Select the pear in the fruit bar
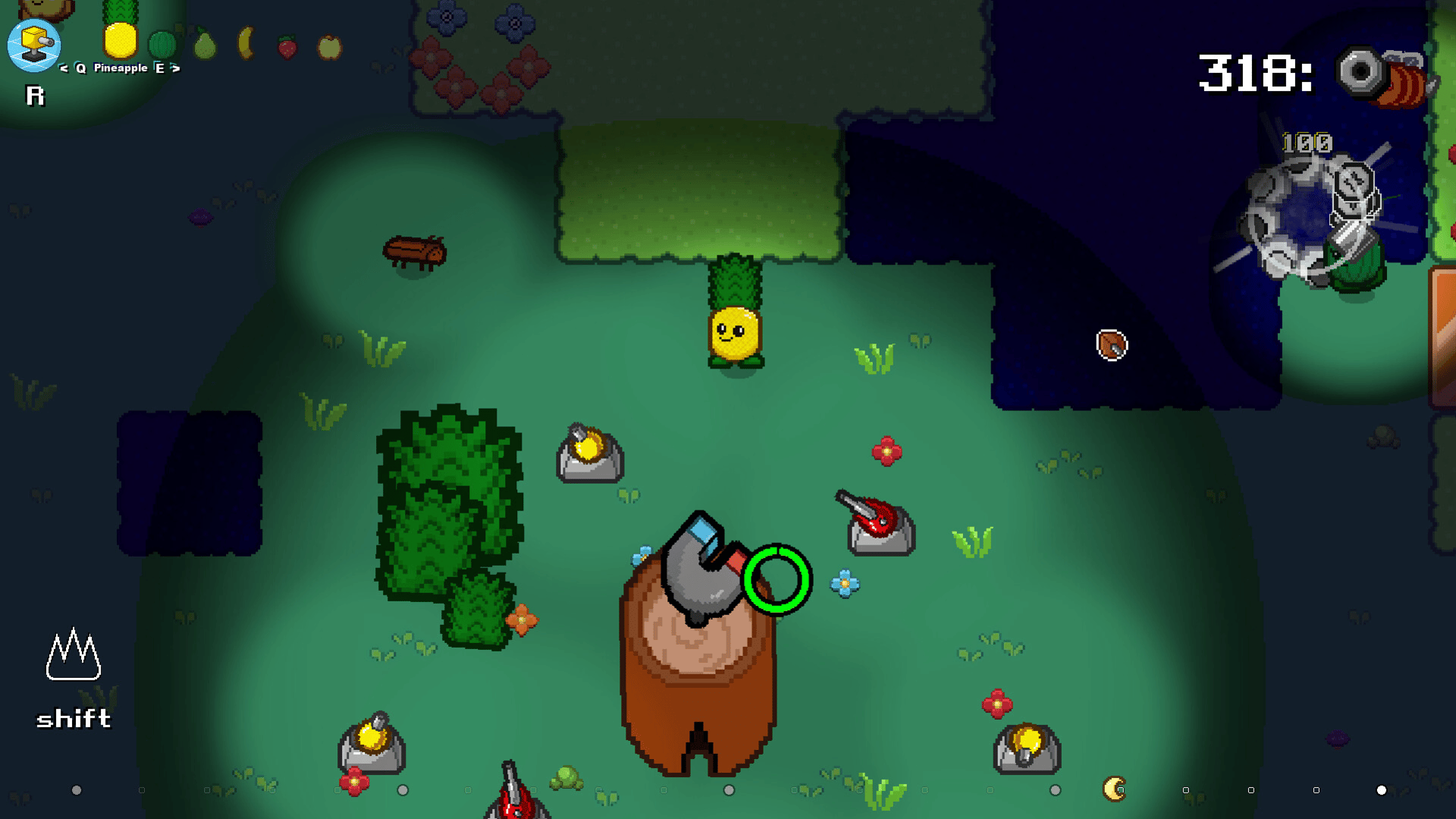Viewport: 1456px width, 819px height. tap(204, 45)
